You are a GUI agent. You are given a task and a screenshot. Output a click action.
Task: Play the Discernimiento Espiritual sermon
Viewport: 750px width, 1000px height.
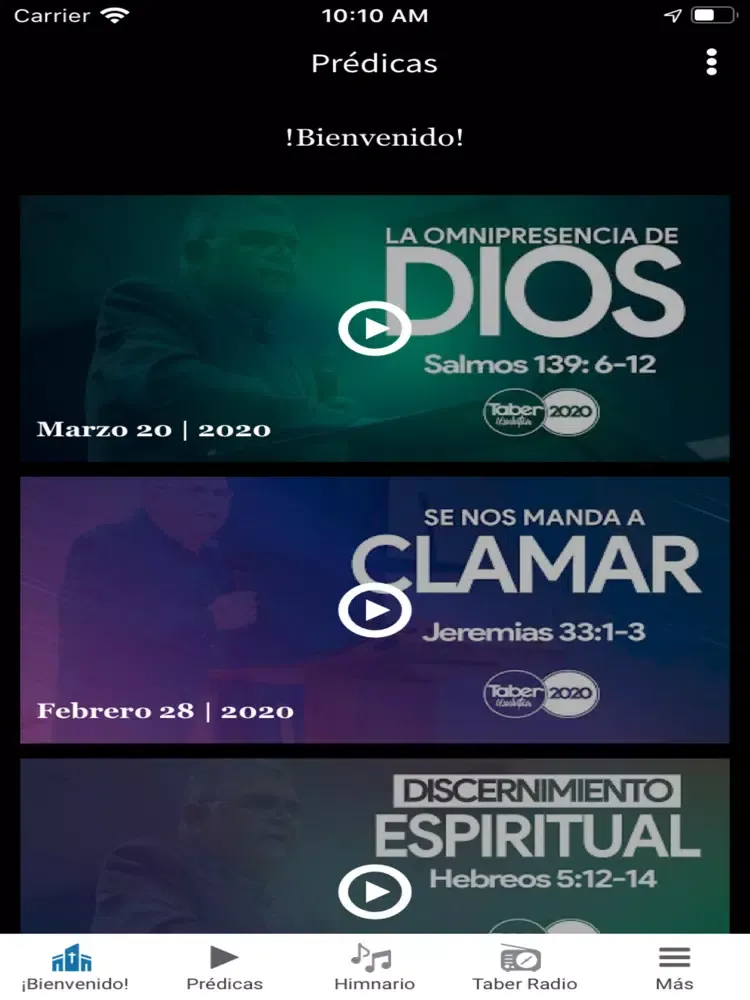[x=375, y=891]
